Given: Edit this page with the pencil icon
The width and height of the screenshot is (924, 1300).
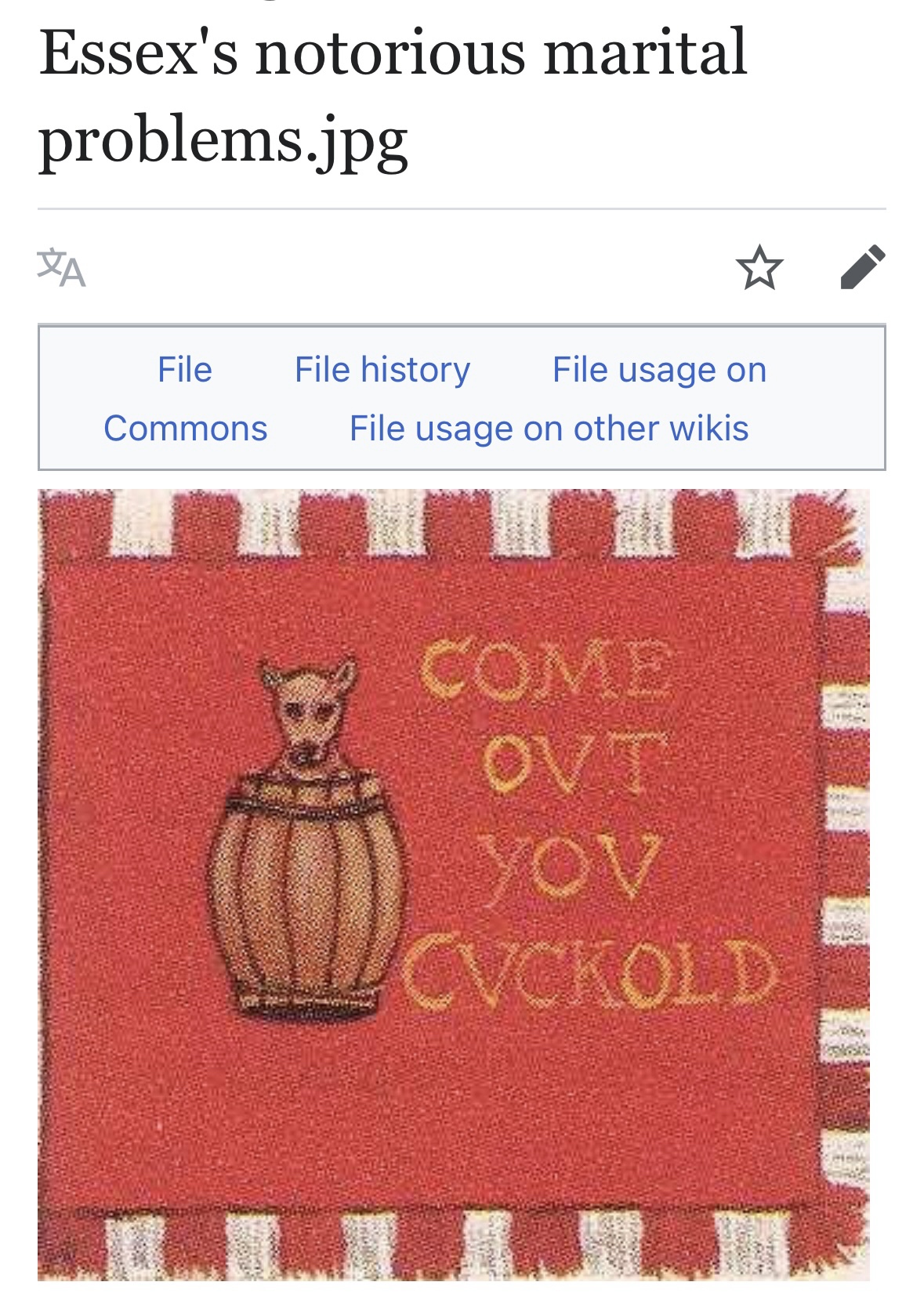Looking at the screenshot, I should coord(862,267).
